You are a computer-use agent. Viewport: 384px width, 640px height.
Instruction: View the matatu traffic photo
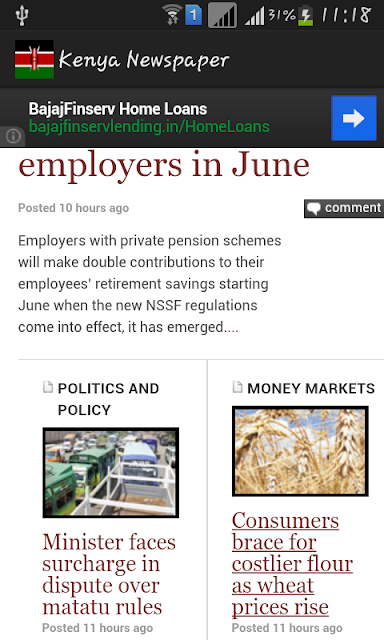(x=111, y=473)
